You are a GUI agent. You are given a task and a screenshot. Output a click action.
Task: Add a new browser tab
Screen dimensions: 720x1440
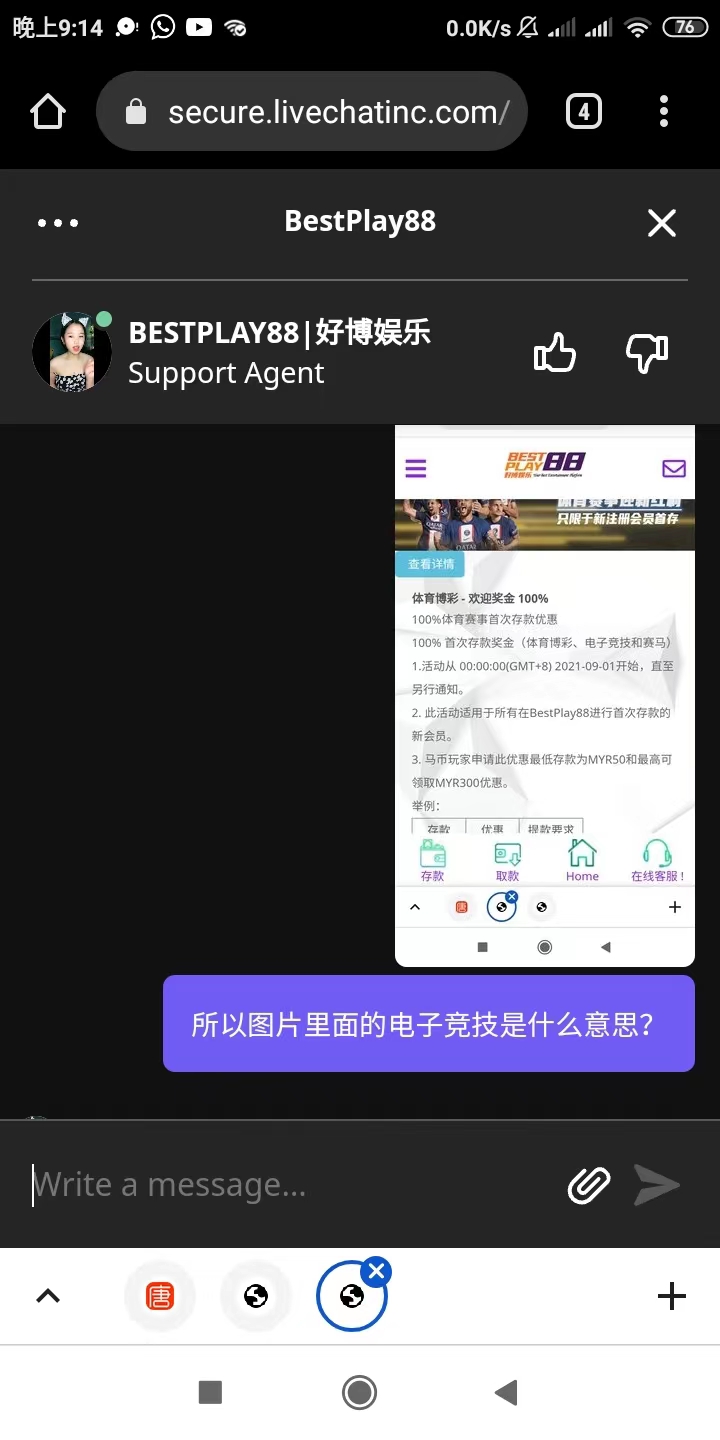672,1297
